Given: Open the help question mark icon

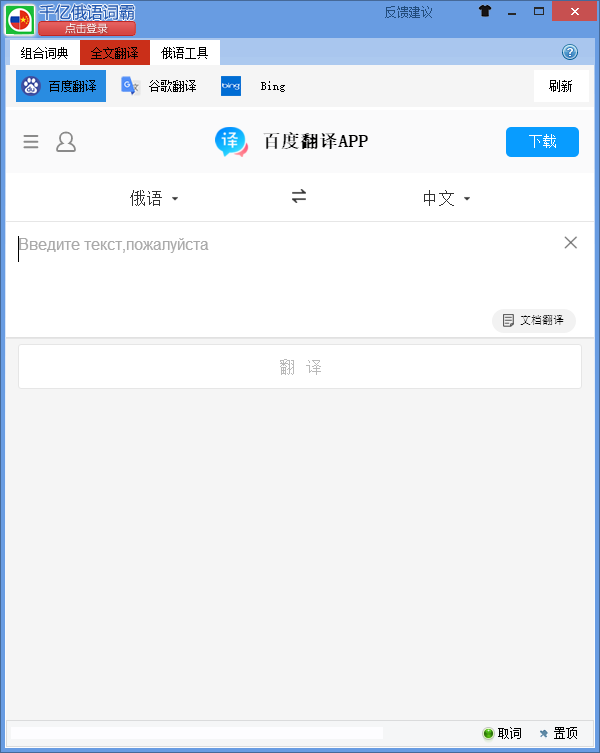Looking at the screenshot, I should point(570,52).
